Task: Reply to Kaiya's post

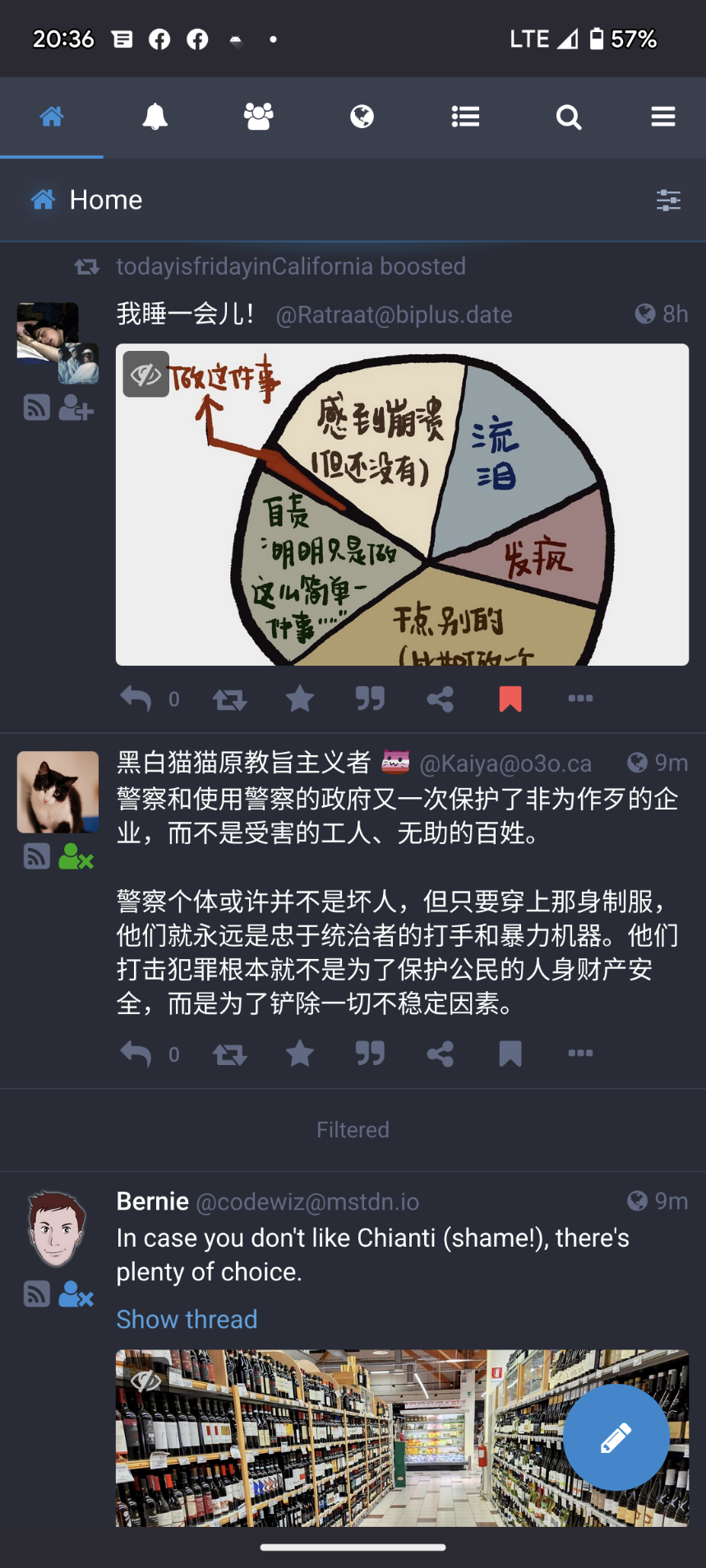Action: click(x=136, y=1054)
